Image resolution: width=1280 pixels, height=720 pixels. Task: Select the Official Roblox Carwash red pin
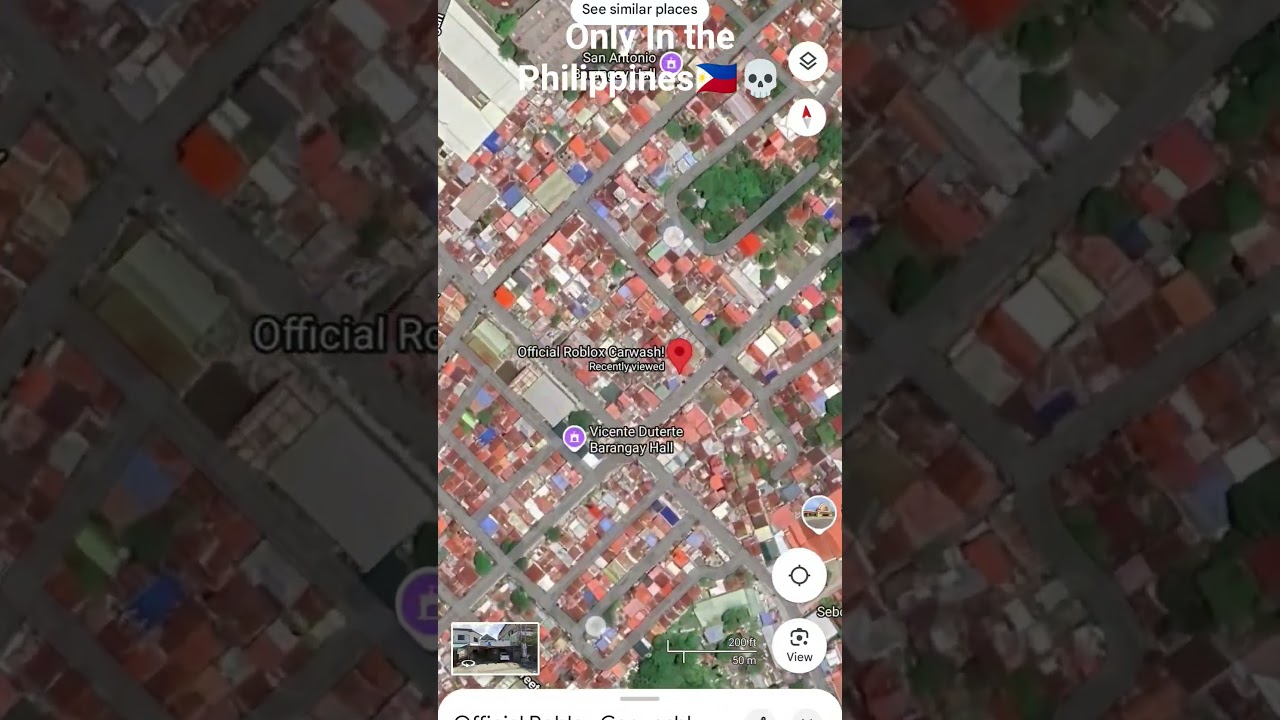679,355
